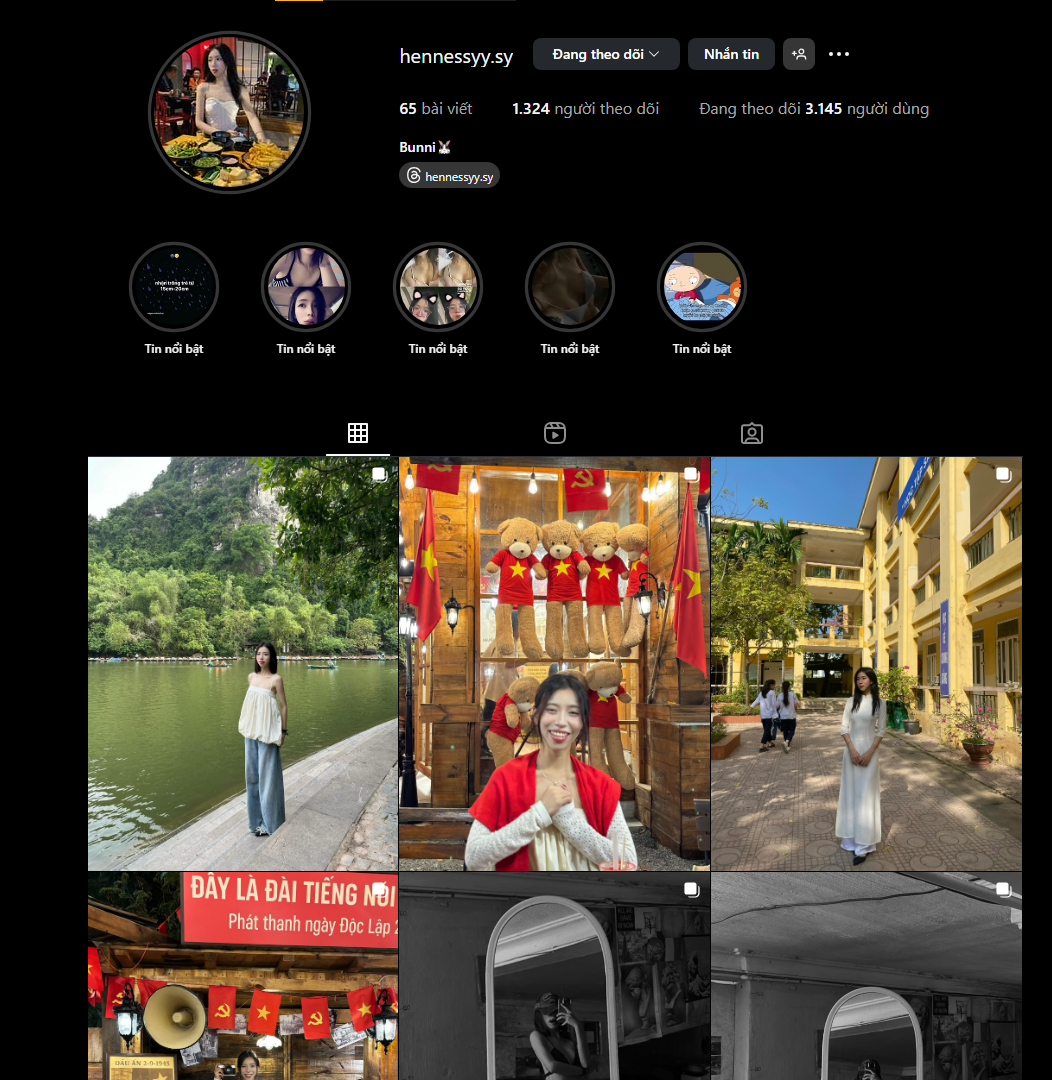
Task: Open the first story highlight with starry background
Action: [x=174, y=287]
